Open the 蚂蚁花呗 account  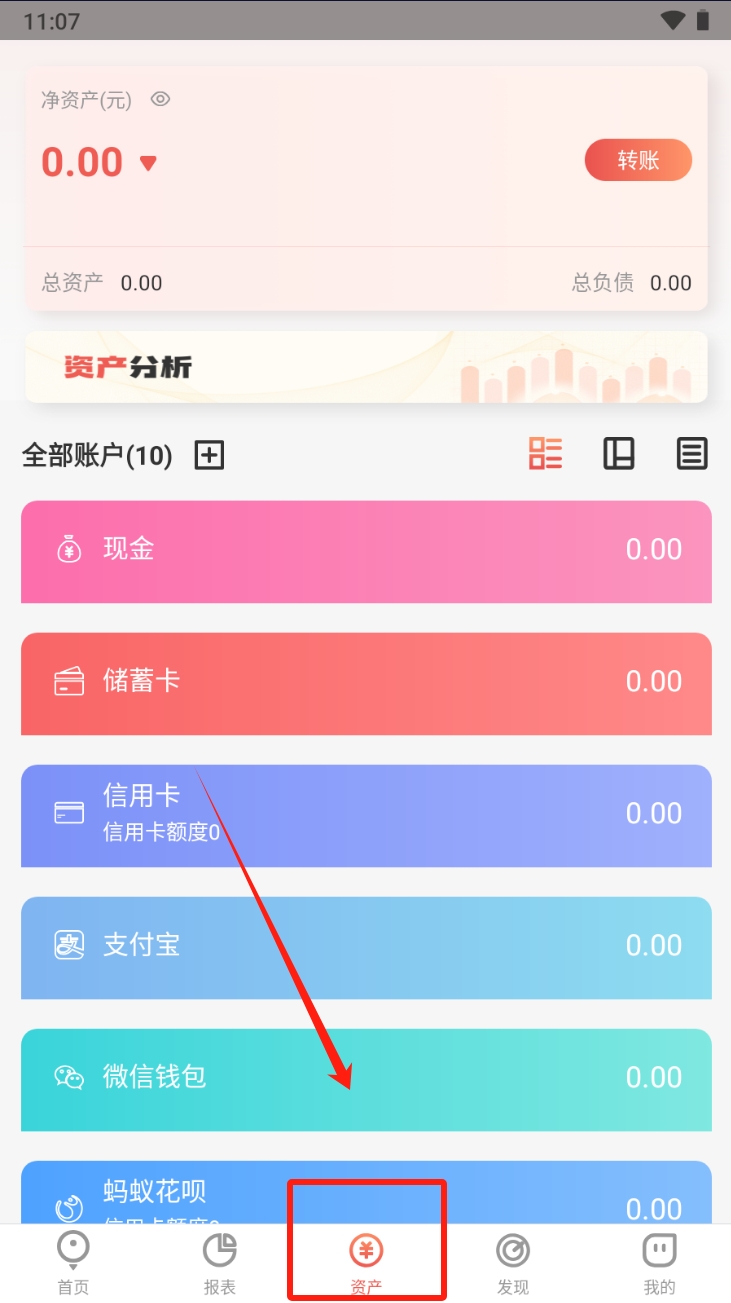(x=366, y=1193)
